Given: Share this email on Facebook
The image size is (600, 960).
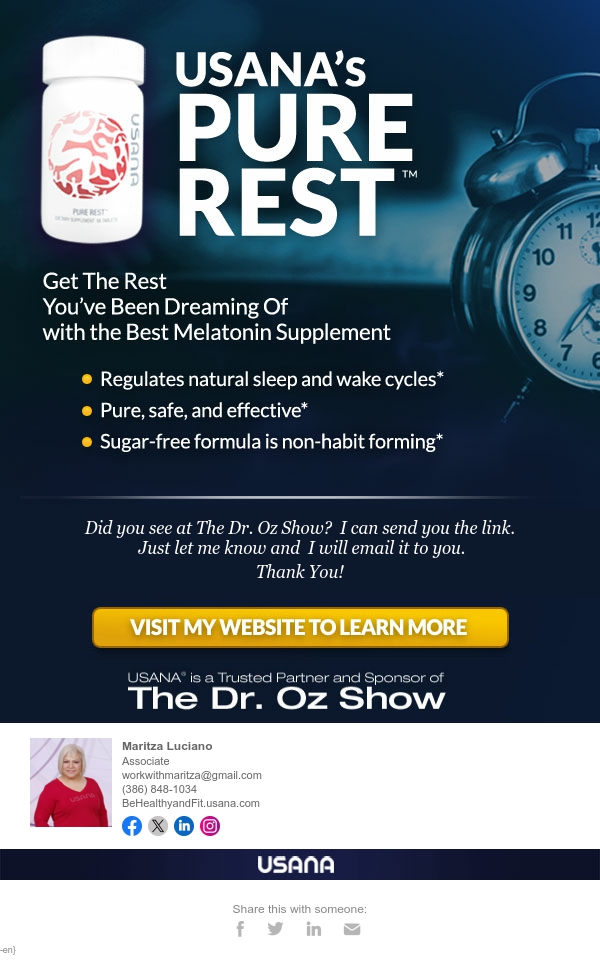Looking at the screenshot, I should pyautogui.click(x=240, y=929).
